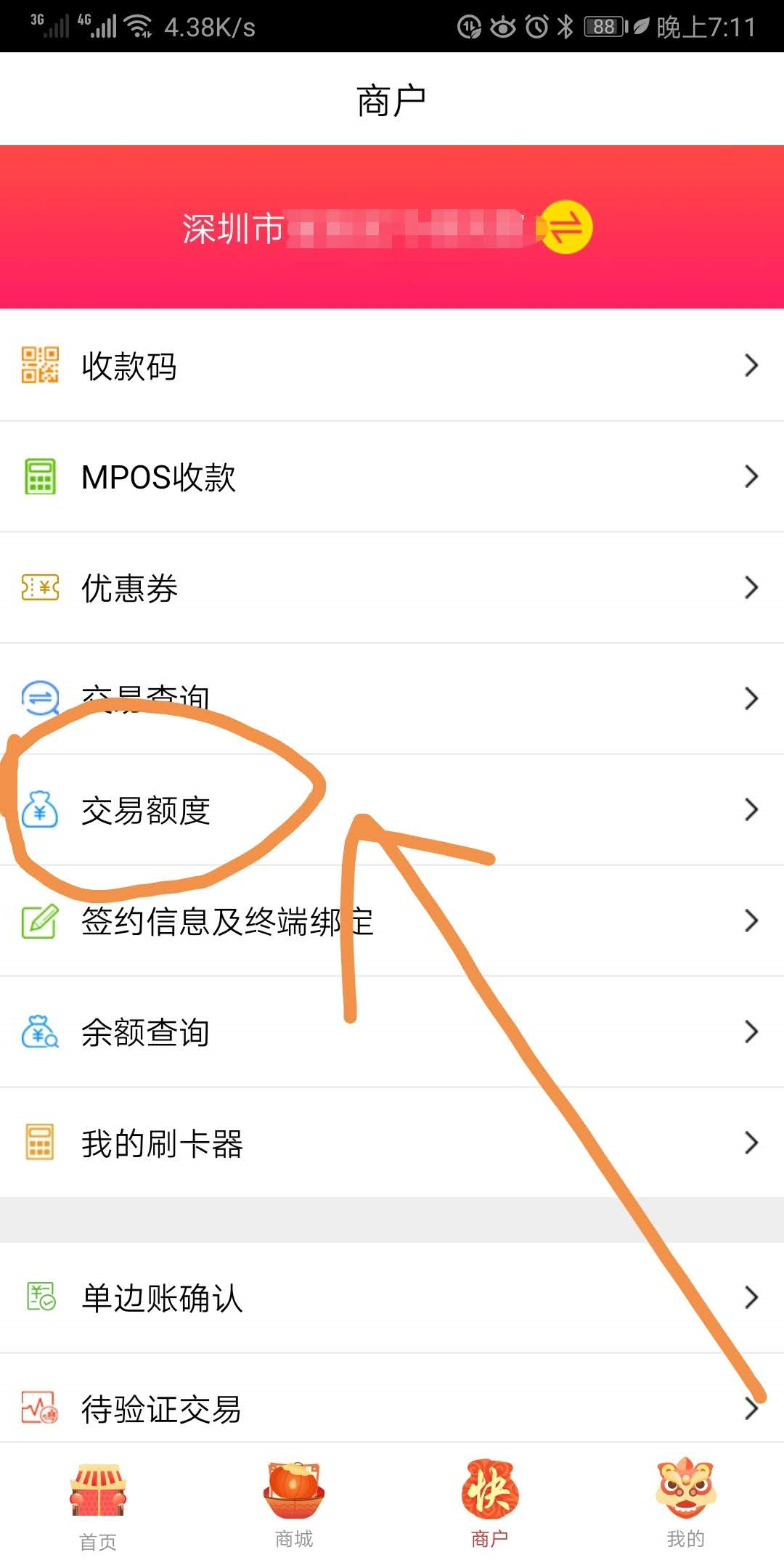The height and width of the screenshot is (1568, 784).
Task: Open 交易查询 transaction query row
Action: (x=392, y=698)
